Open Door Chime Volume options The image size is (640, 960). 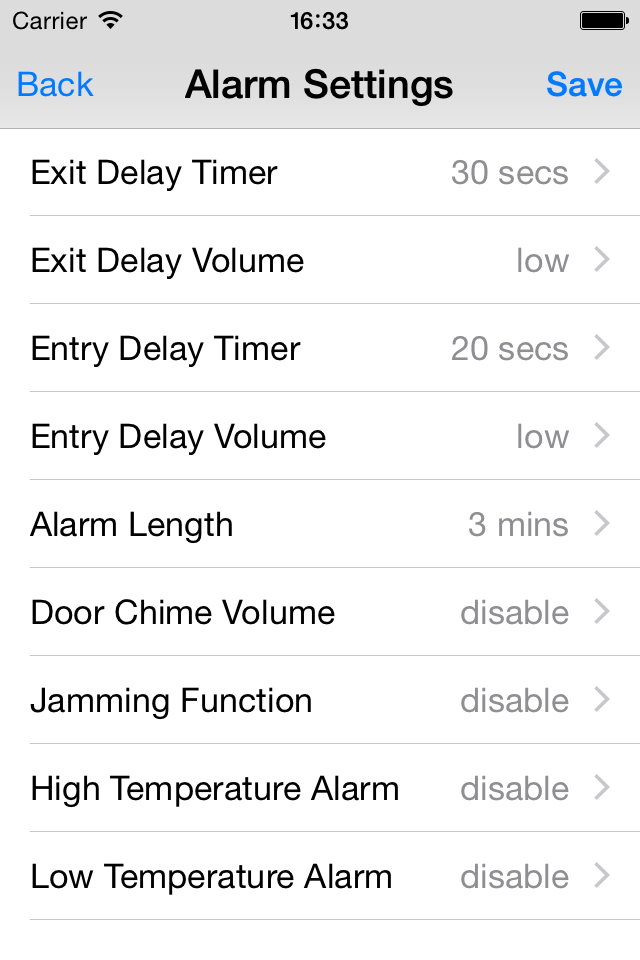click(320, 613)
